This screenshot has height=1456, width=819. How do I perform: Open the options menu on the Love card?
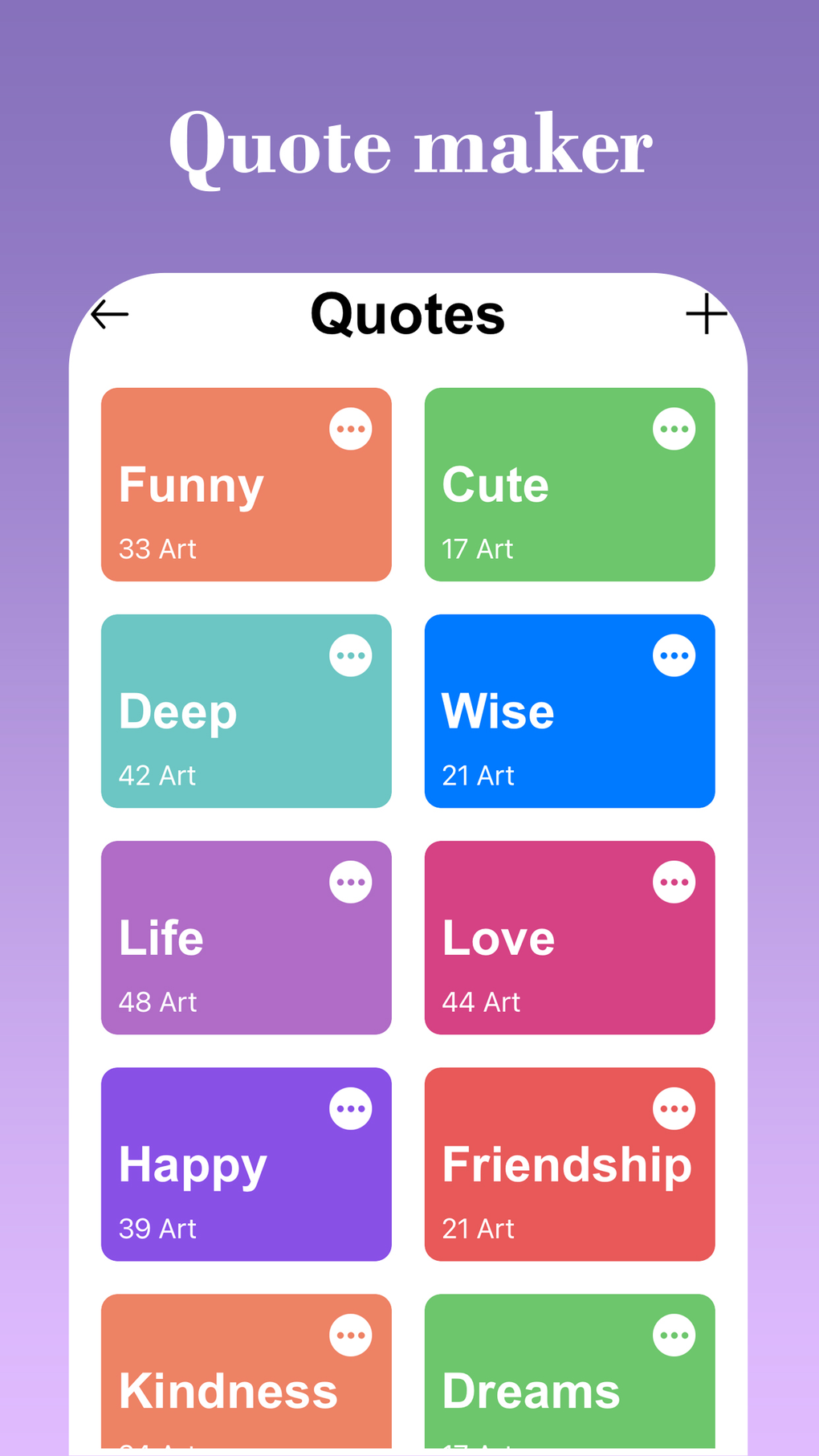point(674,881)
